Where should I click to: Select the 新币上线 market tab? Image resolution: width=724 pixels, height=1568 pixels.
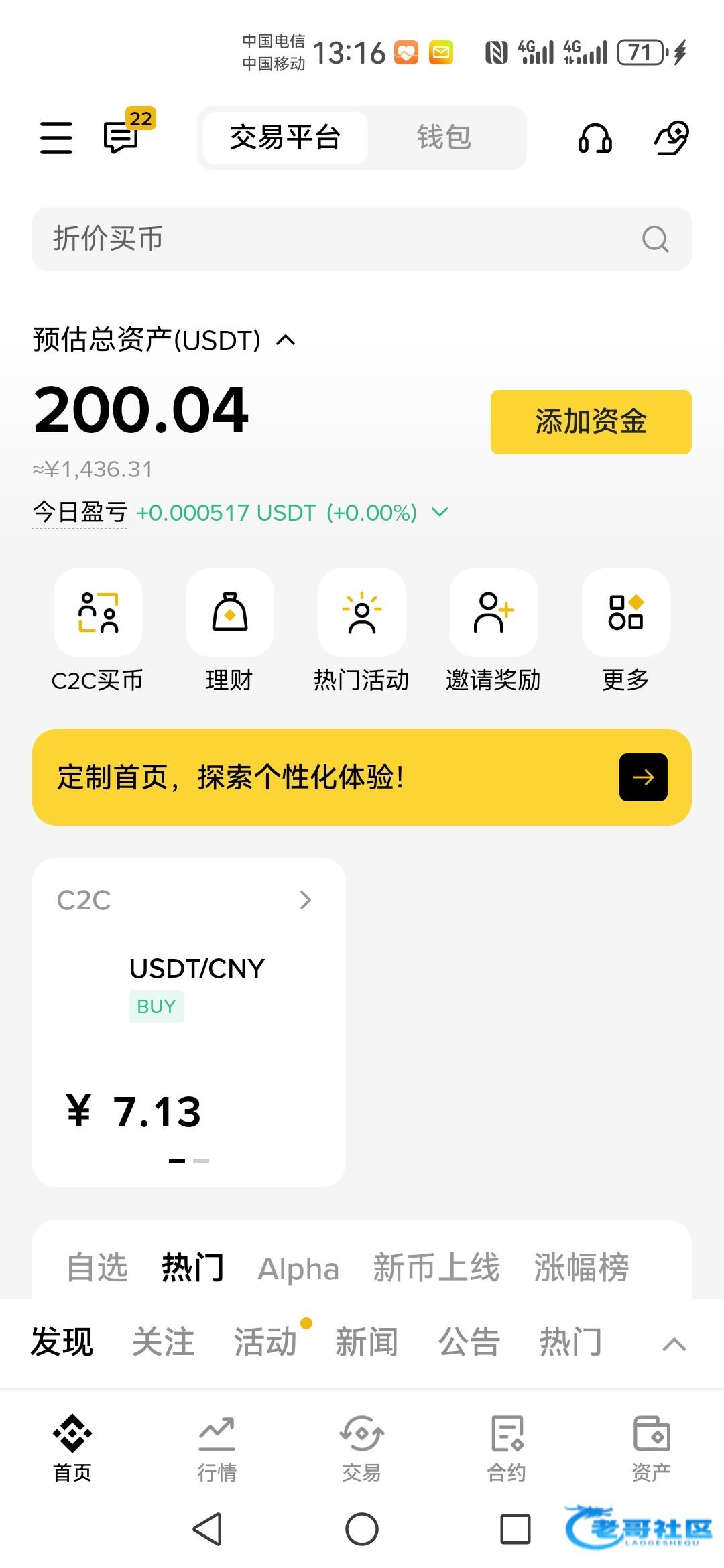436,1268
